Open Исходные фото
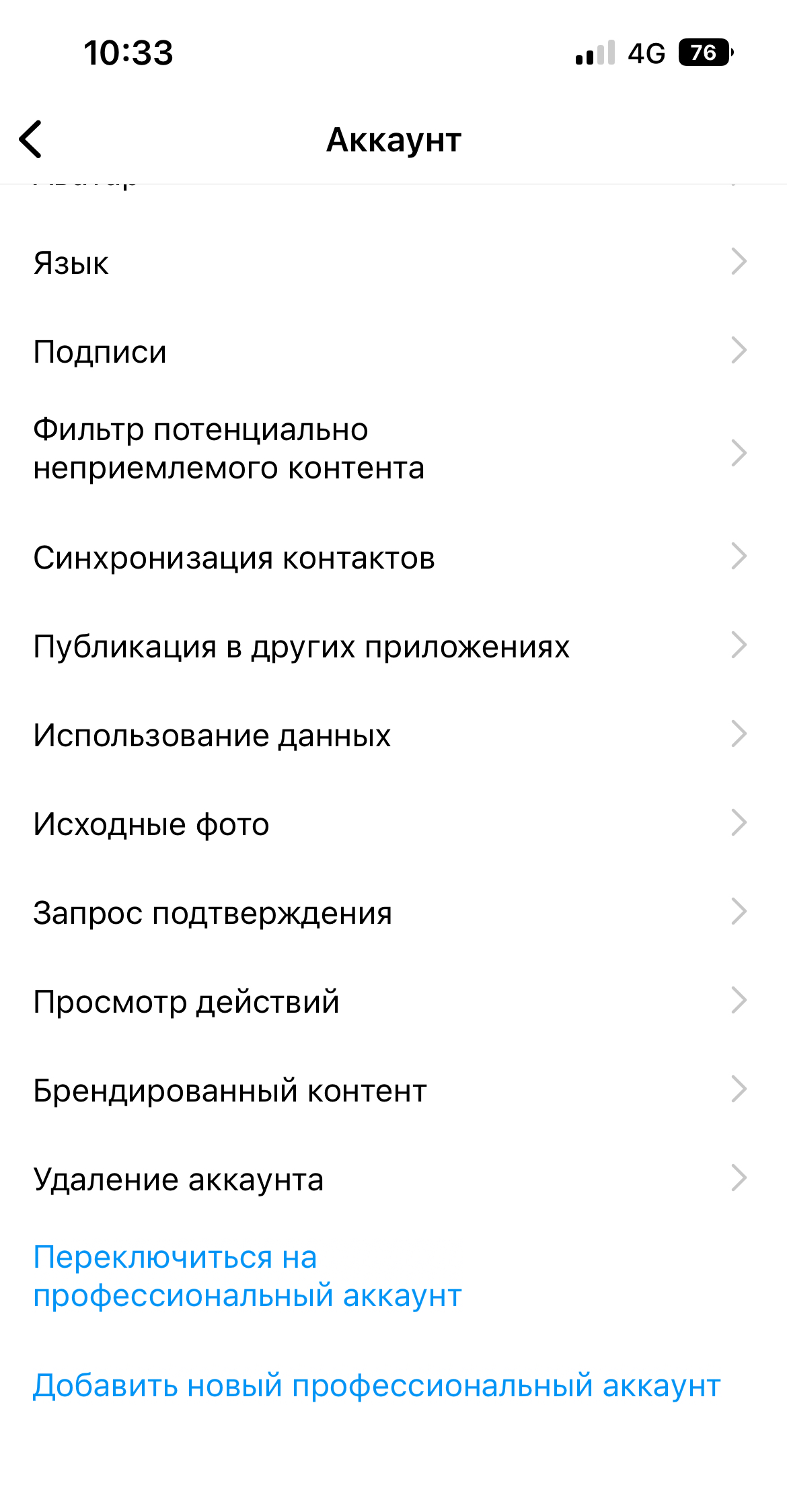The height and width of the screenshot is (1512, 787). point(394,824)
